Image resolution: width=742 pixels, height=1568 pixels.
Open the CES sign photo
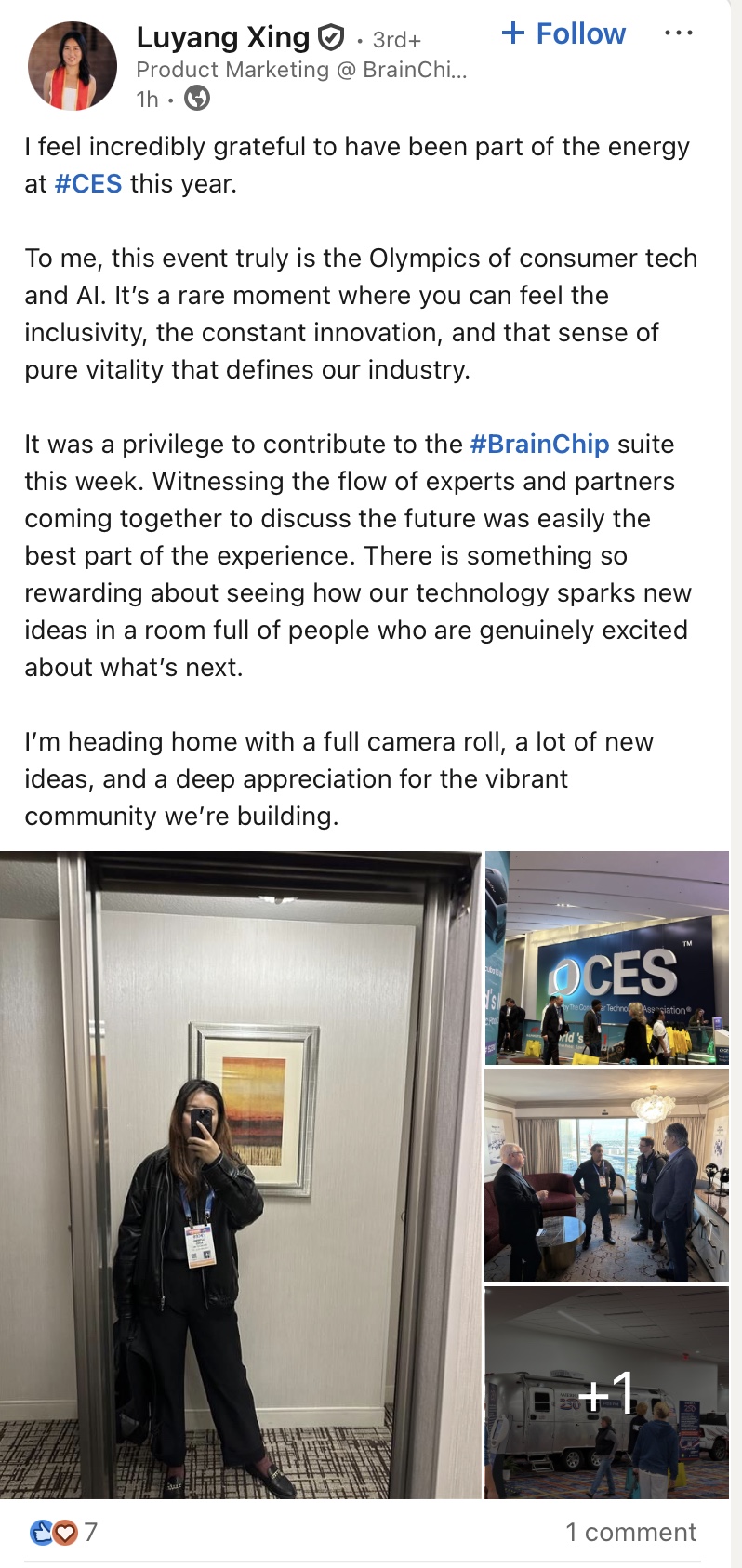(606, 958)
